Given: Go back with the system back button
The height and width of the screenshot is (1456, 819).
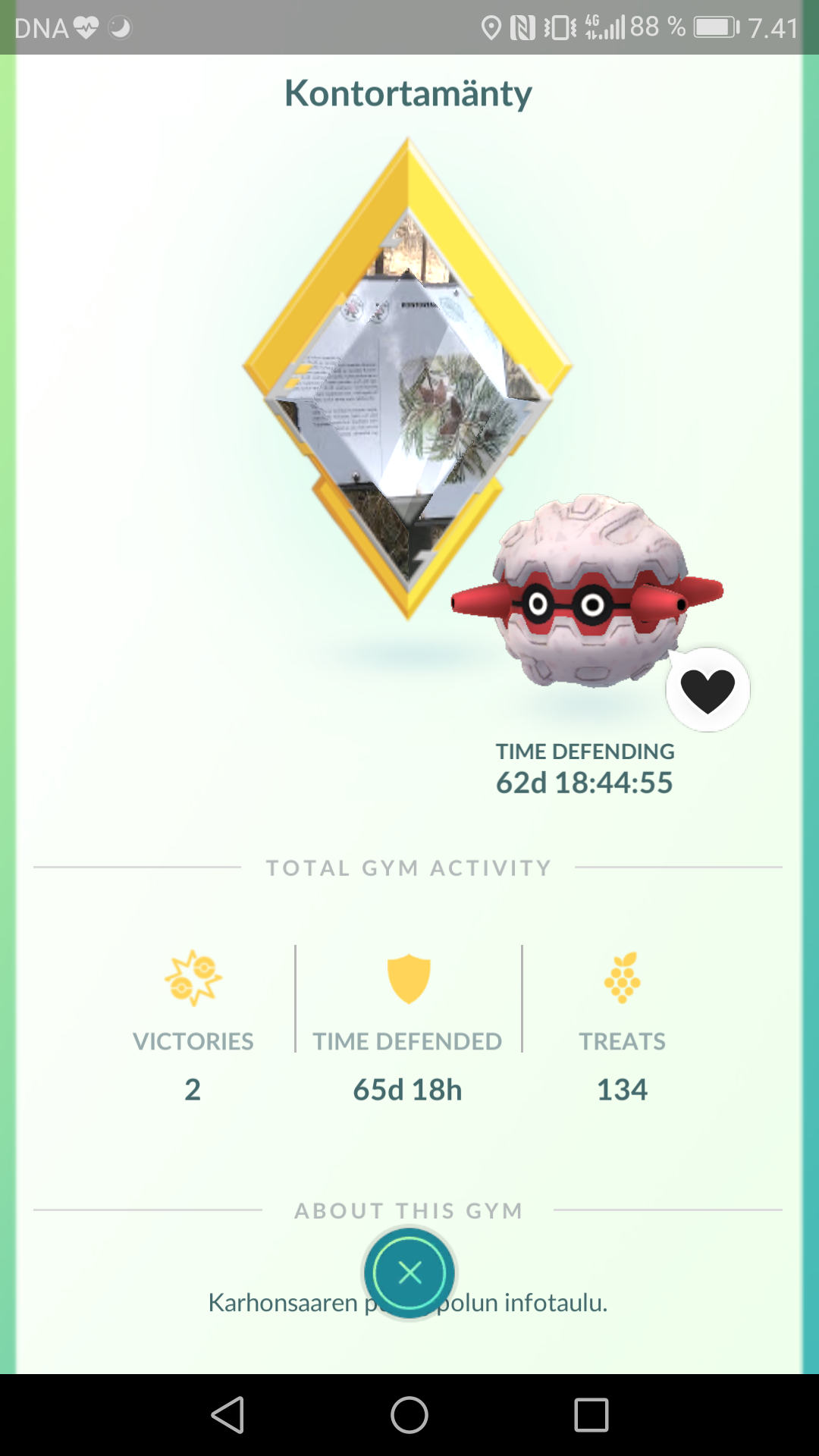Looking at the screenshot, I should point(227,1415).
